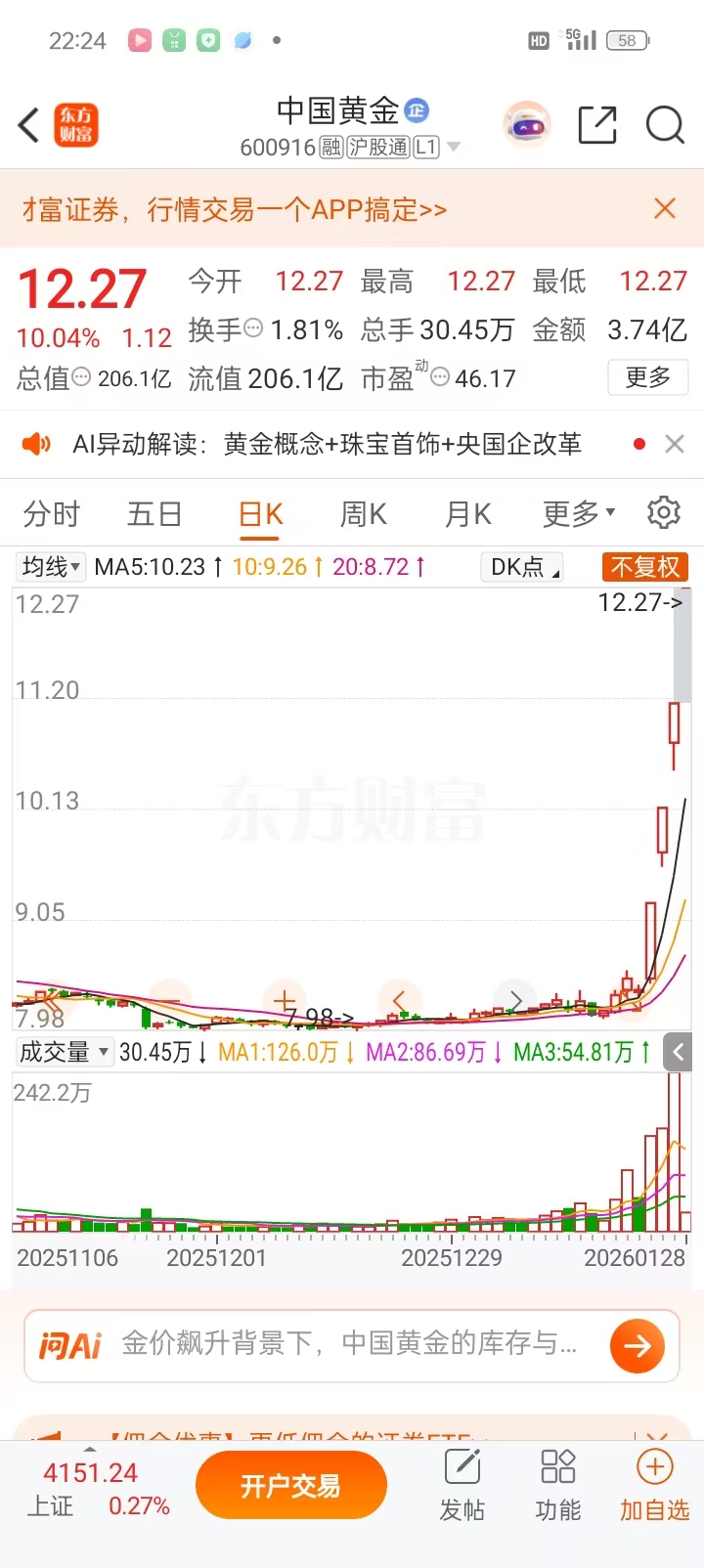The image size is (704, 1568).
Task: Expand the 更多 chart period dropdown
Action: pyautogui.click(x=579, y=513)
